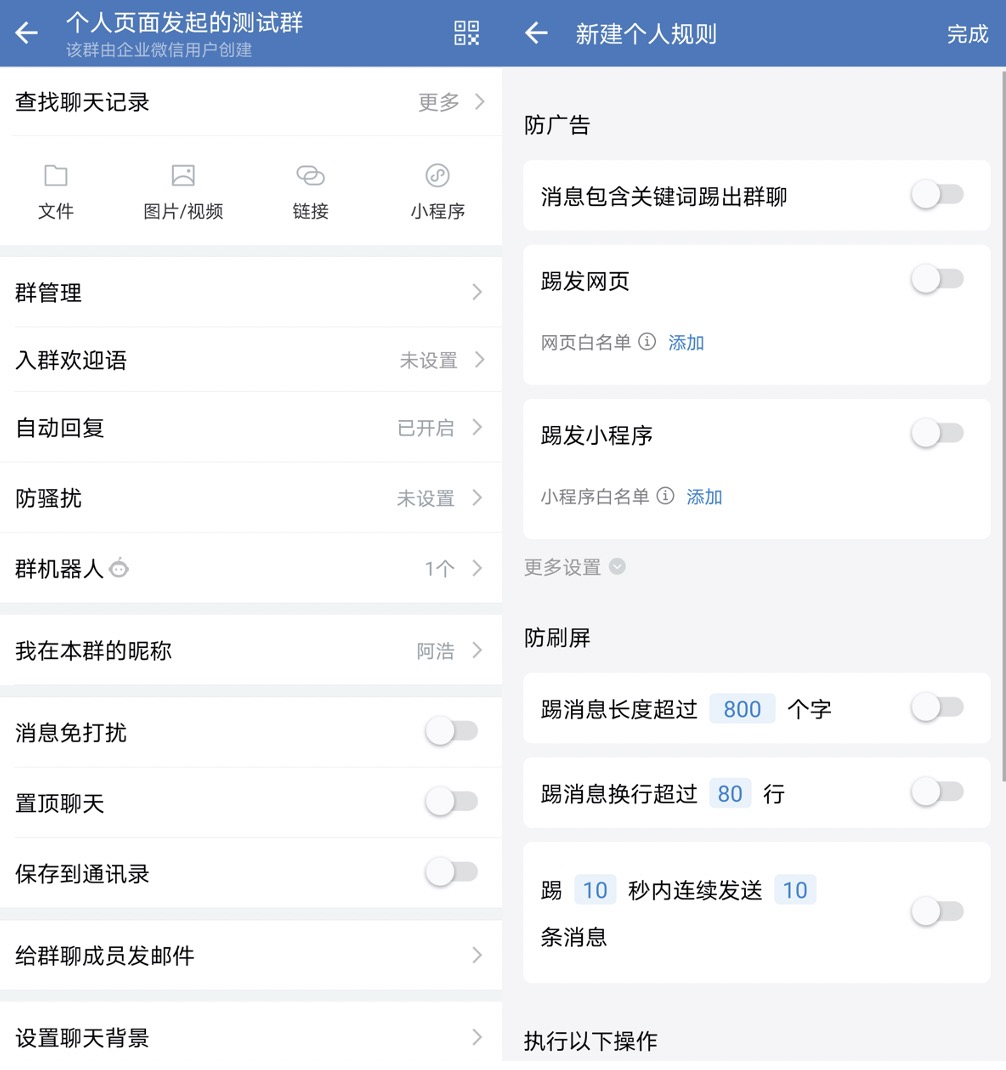Enable 踢消息换行超过 80 行 switch
This screenshot has width=1006, height=1070.
click(x=937, y=793)
